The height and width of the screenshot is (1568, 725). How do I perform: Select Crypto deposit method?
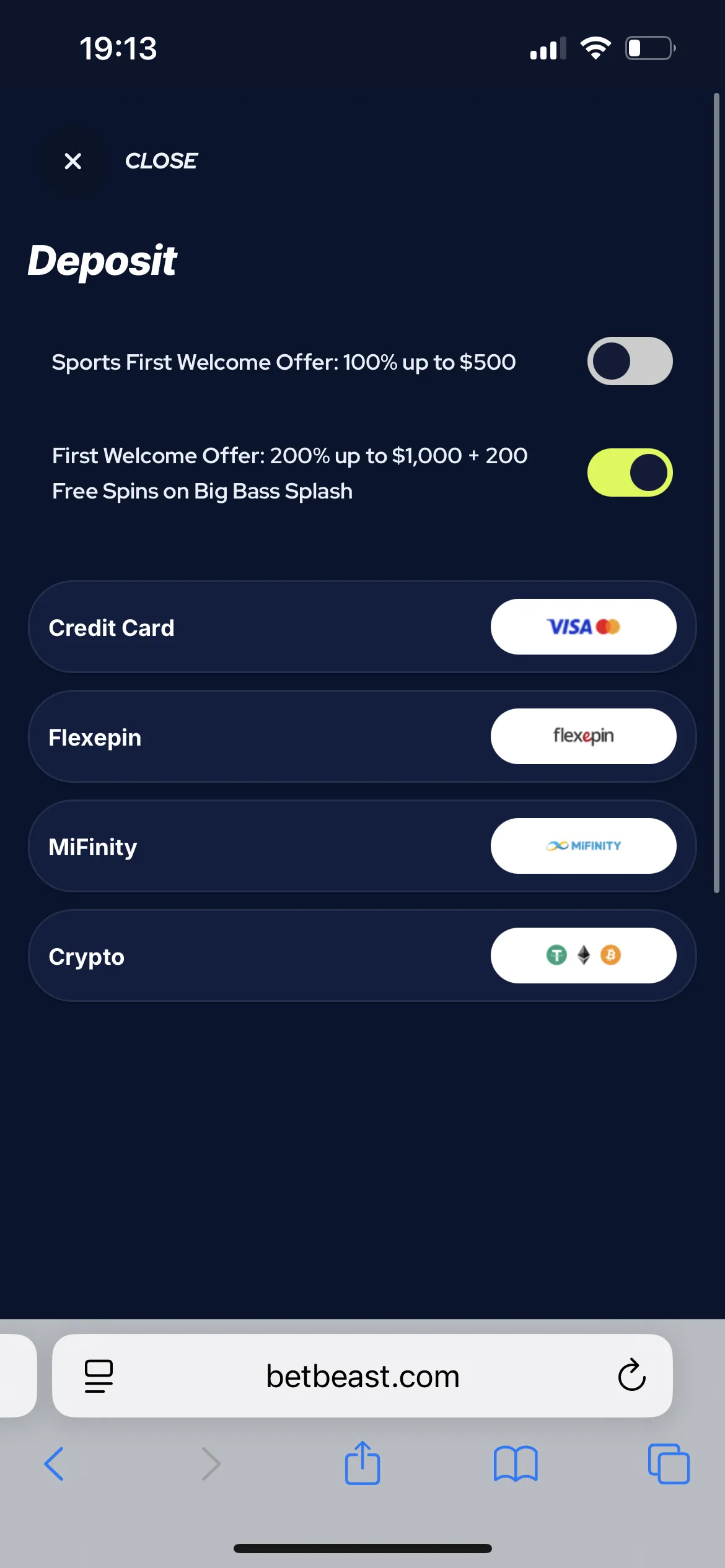[362, 956]
